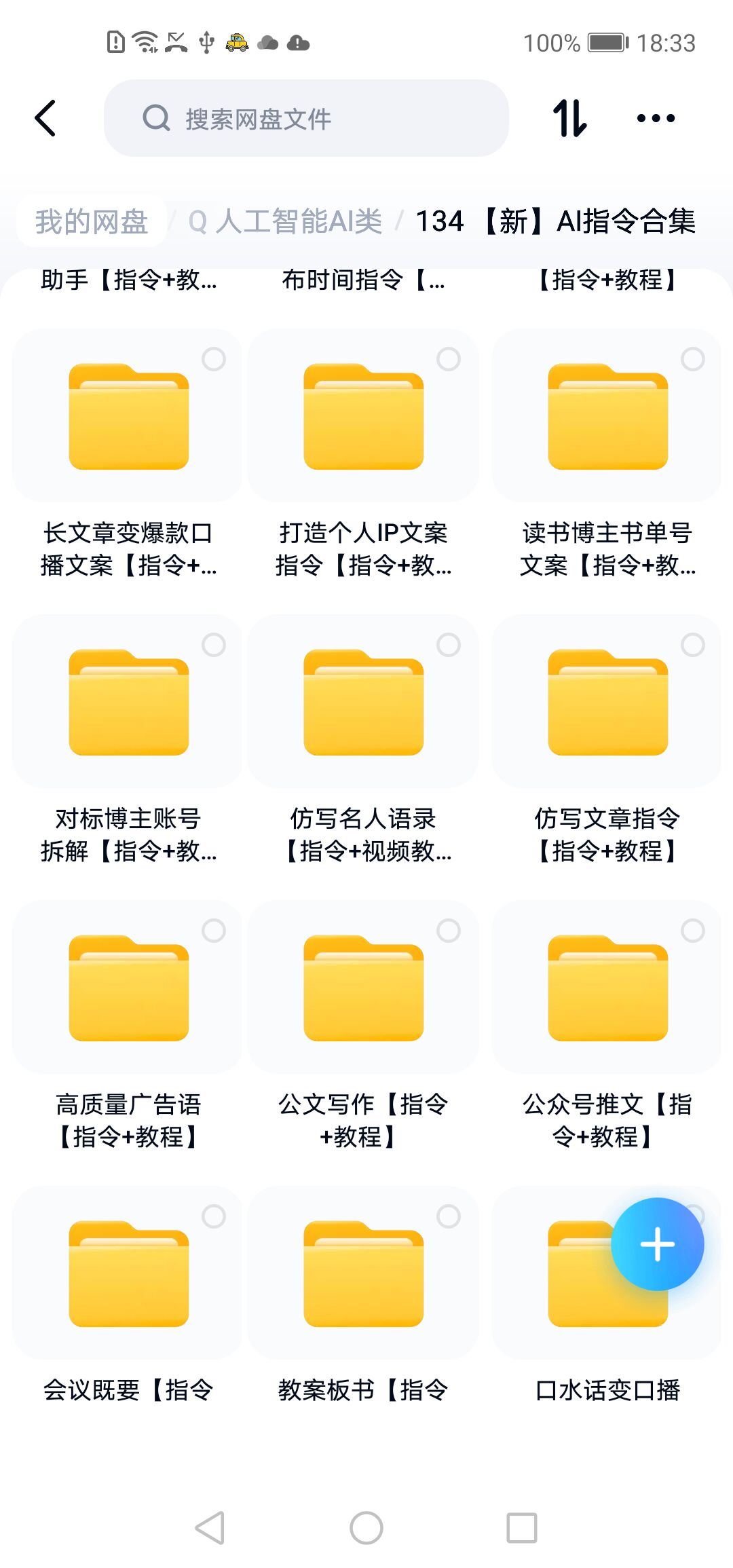Open the 高质量广告语 folder

point(128,988)
